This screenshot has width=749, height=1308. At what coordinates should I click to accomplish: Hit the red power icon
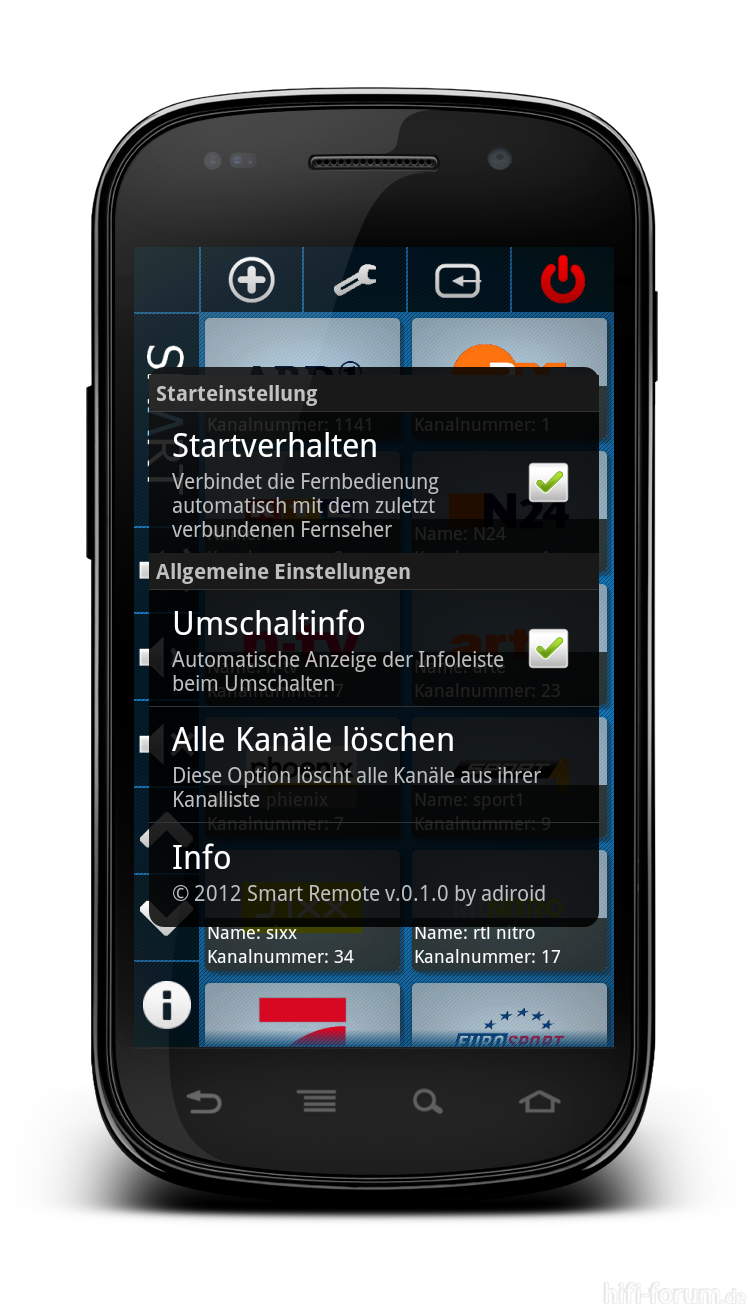point(562,280)
